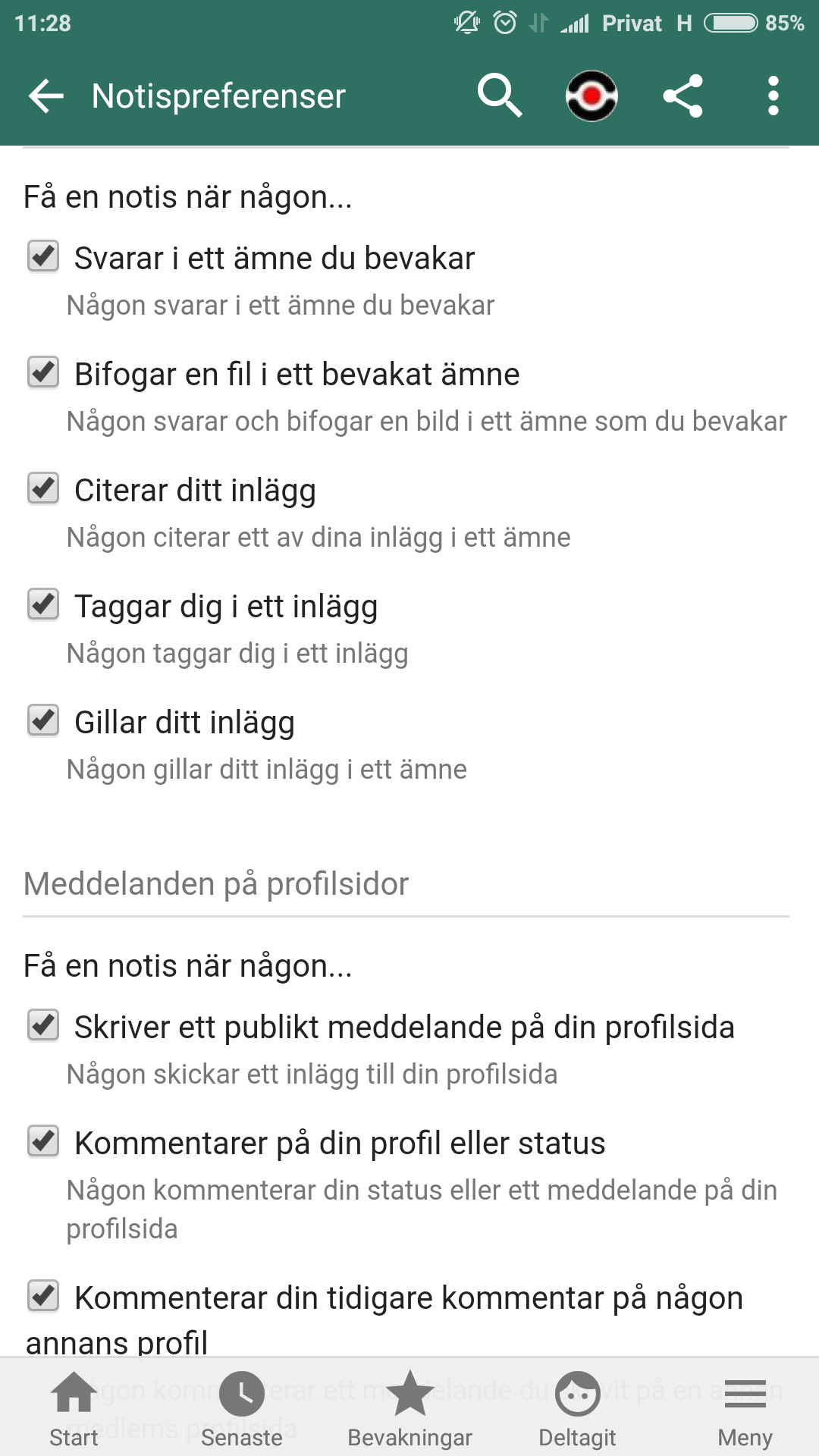Screen dimensions: 819x1456
Task: Select the Deltagit tab
Action: [x=577, y=1409]
